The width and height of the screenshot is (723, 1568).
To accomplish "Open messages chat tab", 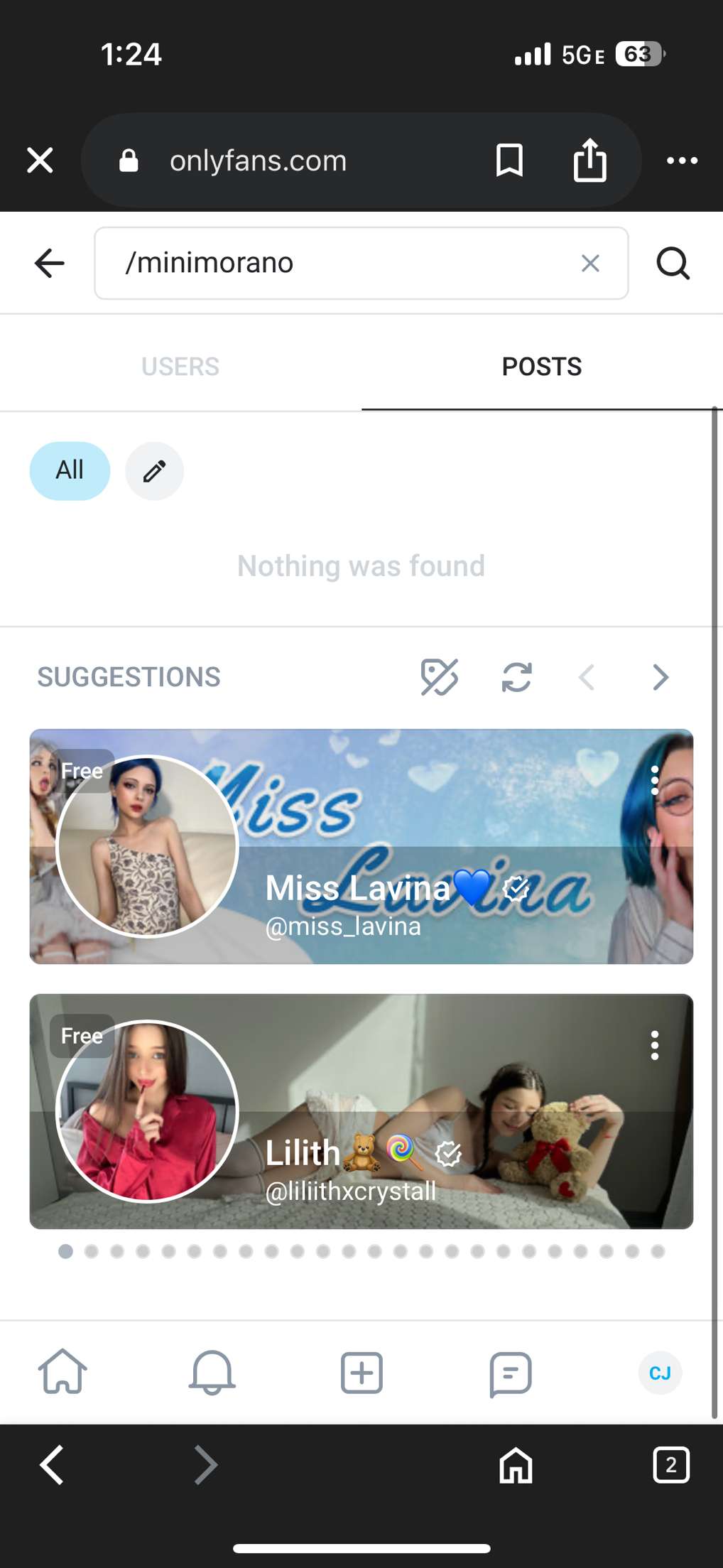I will tap(510, 1373).
